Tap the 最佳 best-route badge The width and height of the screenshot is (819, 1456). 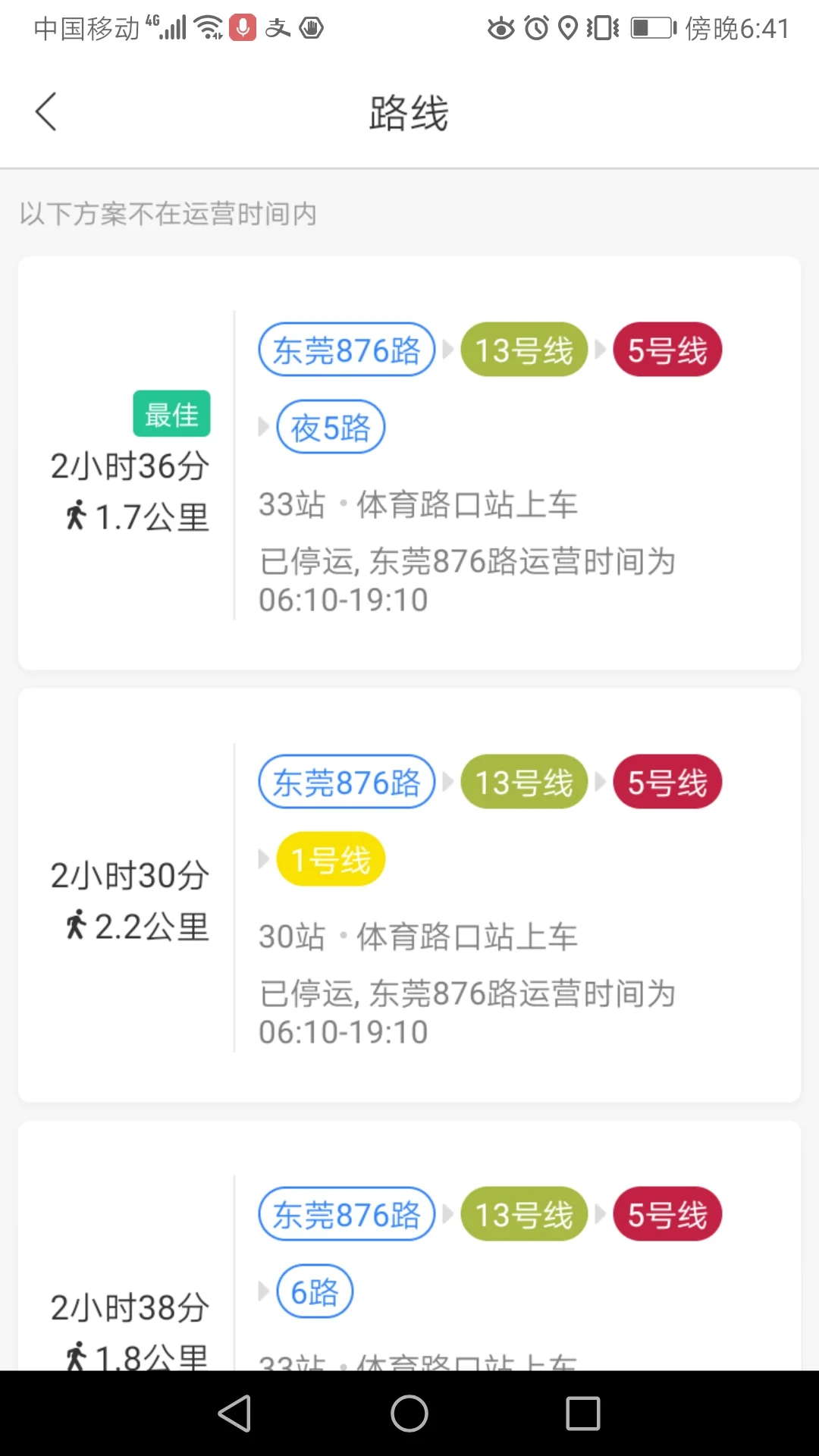(171, 413)
